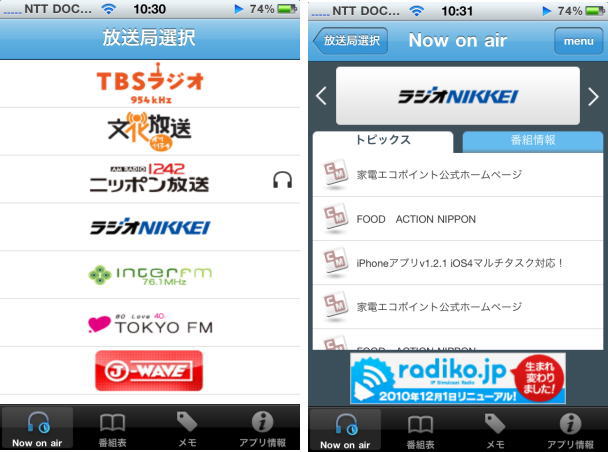Screen dimensions: 608x452
Task: Open the radiko.jp renewal banner
Action: (458, 378)
